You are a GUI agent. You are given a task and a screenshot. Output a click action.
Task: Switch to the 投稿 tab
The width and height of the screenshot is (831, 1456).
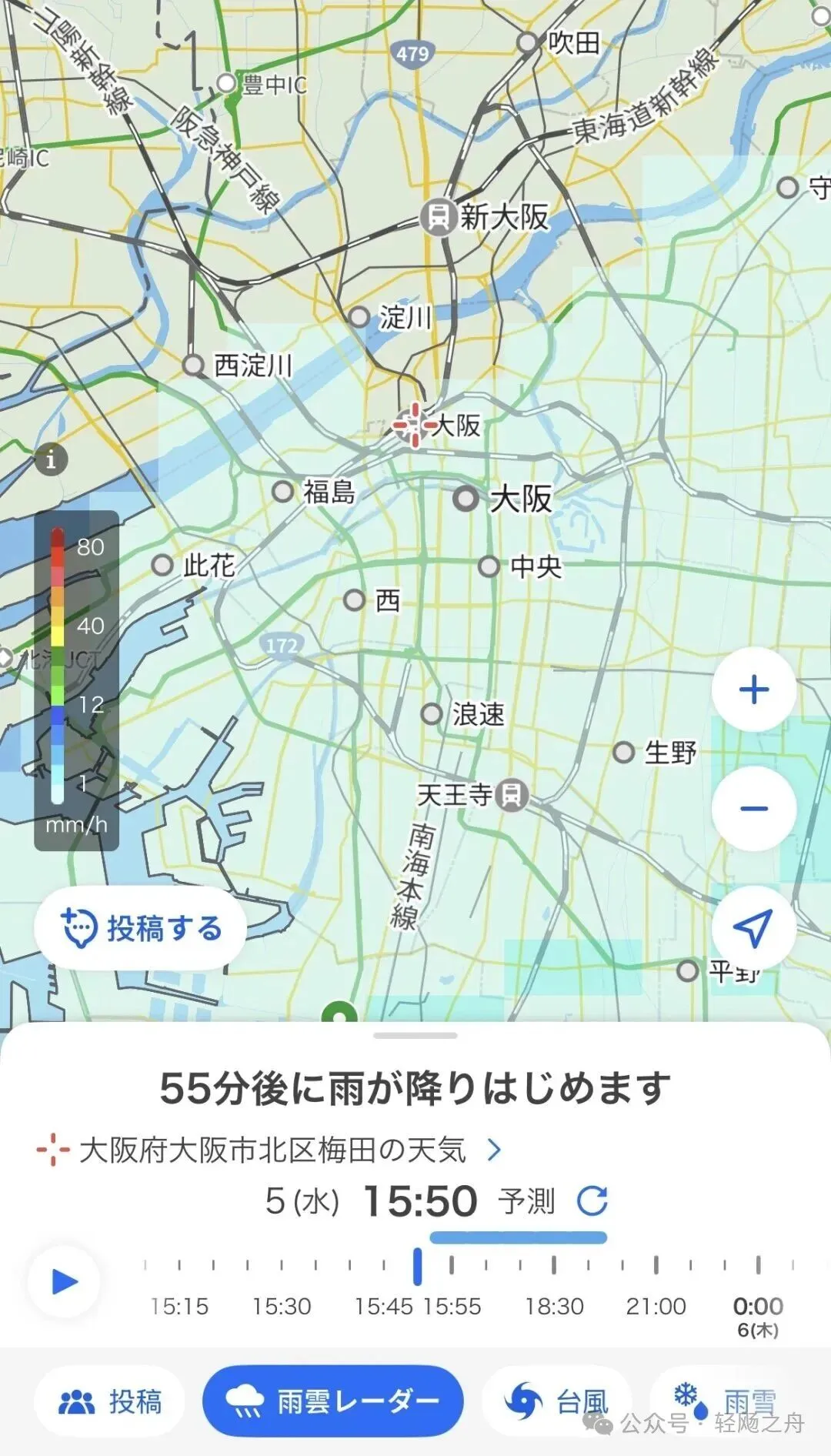[x=111, y=1401]
